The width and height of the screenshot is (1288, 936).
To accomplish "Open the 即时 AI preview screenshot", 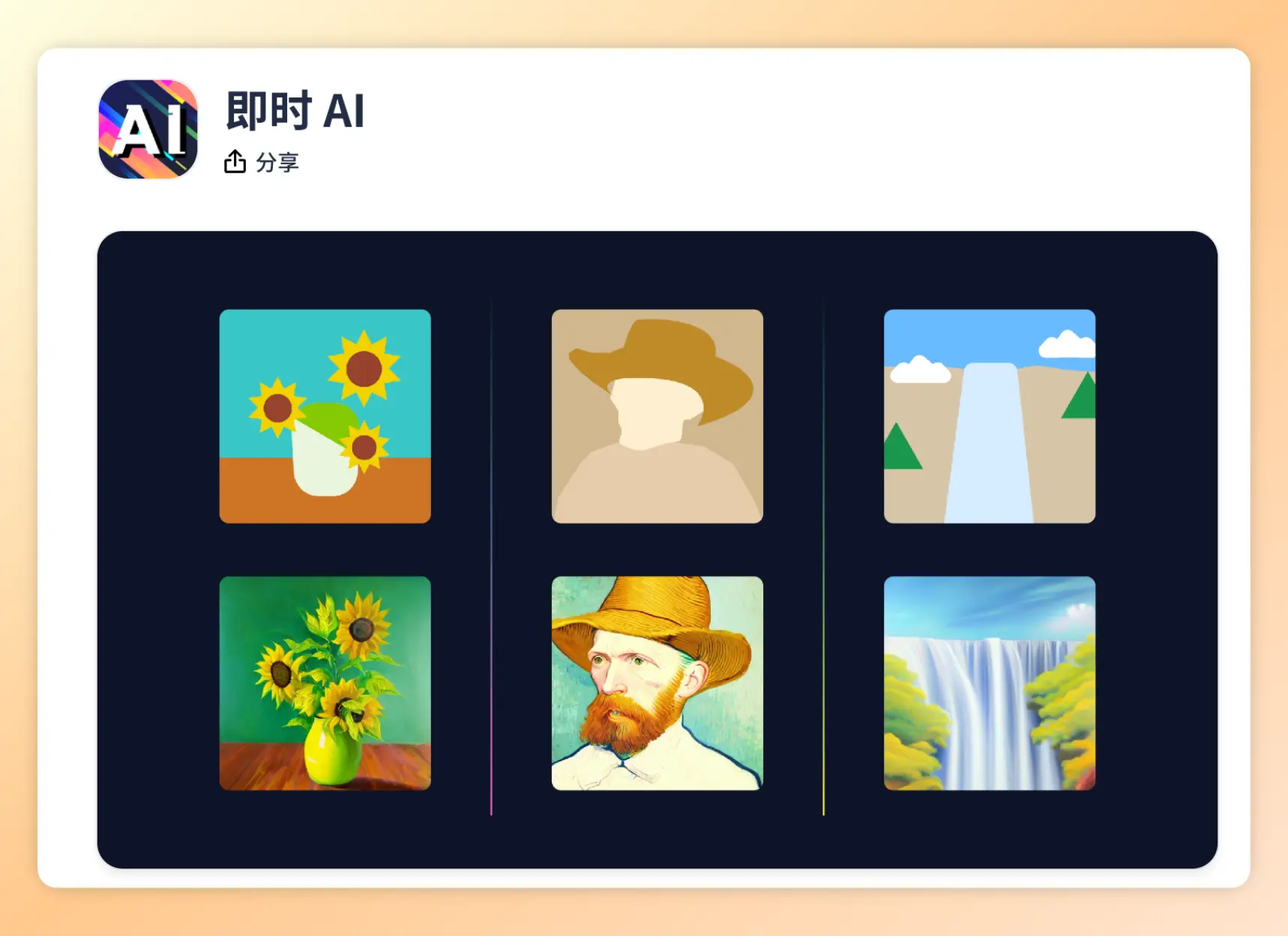I will [657, 549].
